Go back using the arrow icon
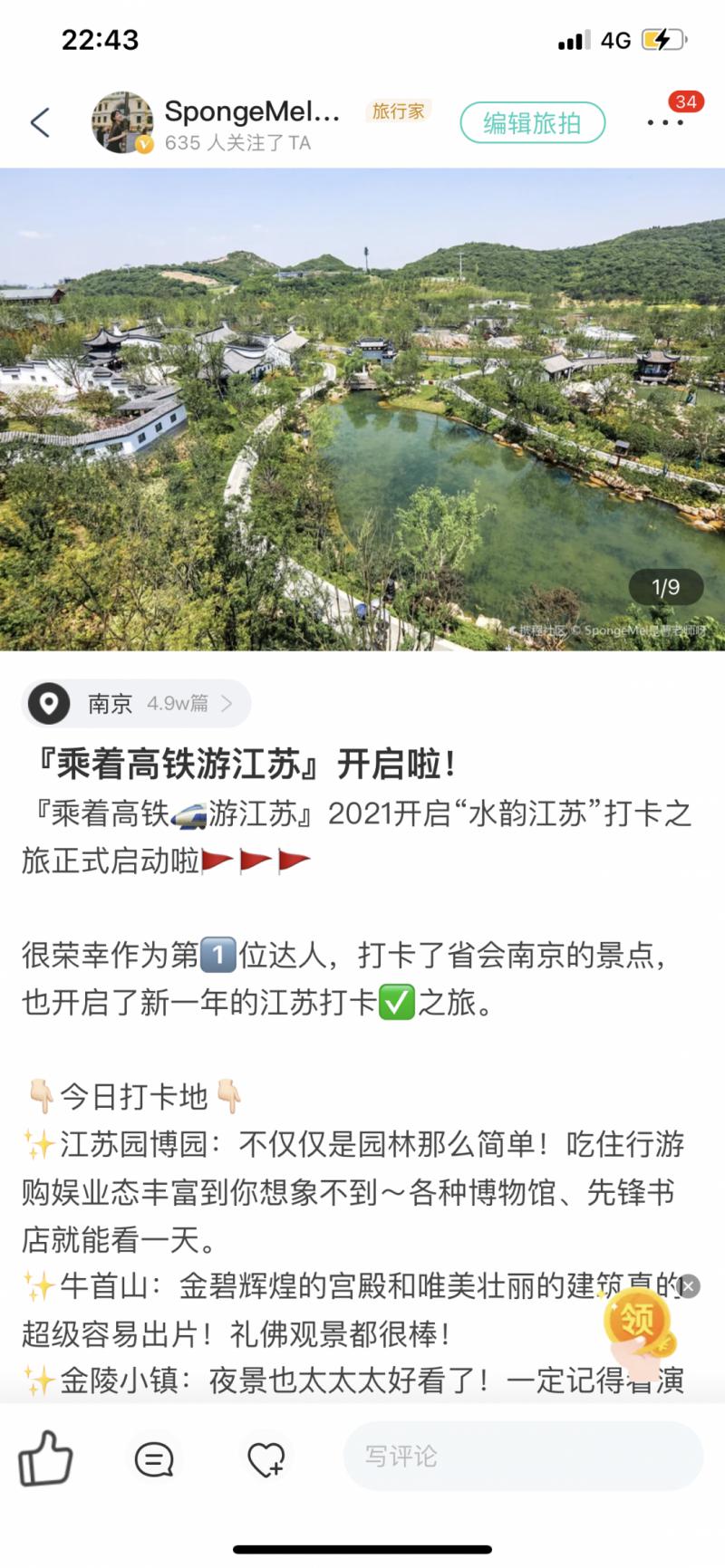Image resolution: width=725 pixels, height=1568 pixels. 40,122
